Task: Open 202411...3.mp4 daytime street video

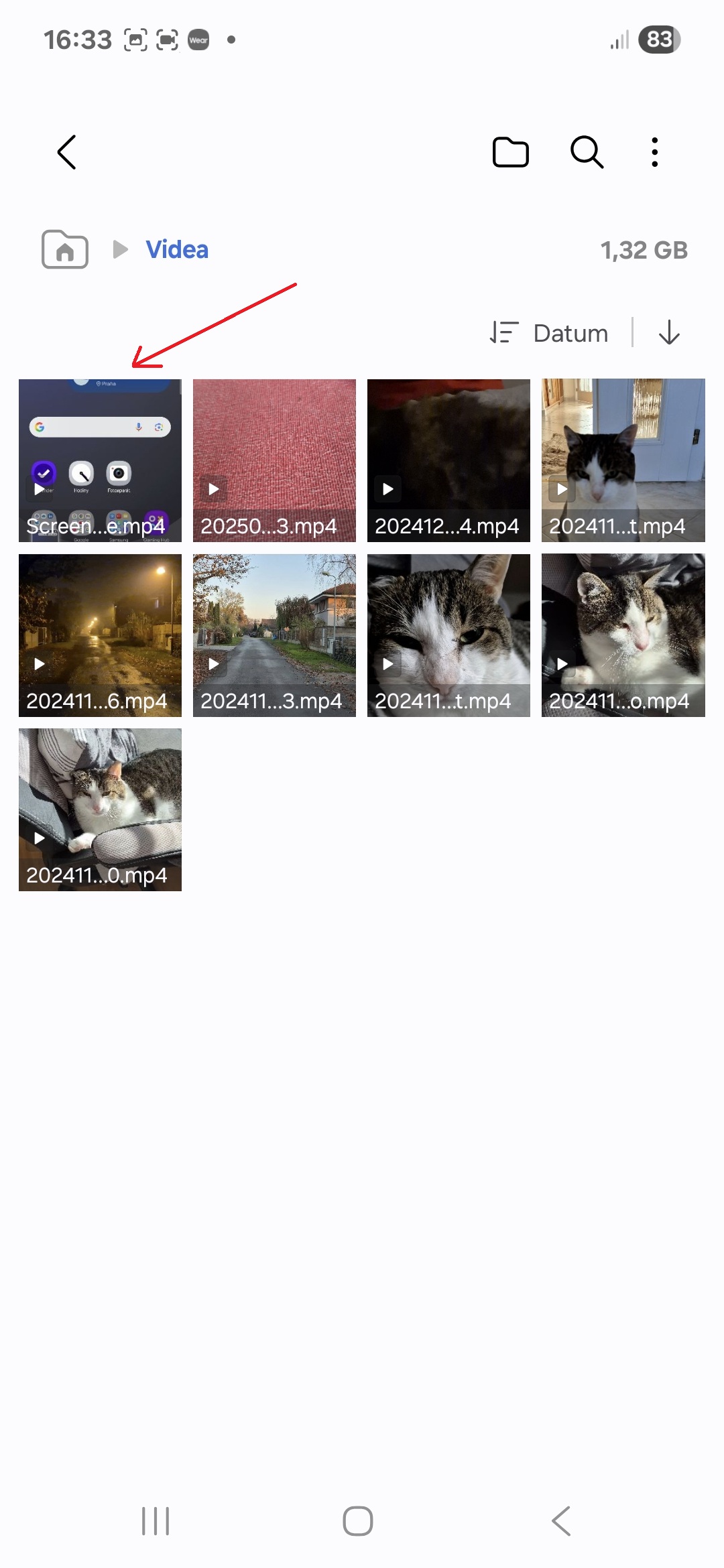Action: point(274,635)
